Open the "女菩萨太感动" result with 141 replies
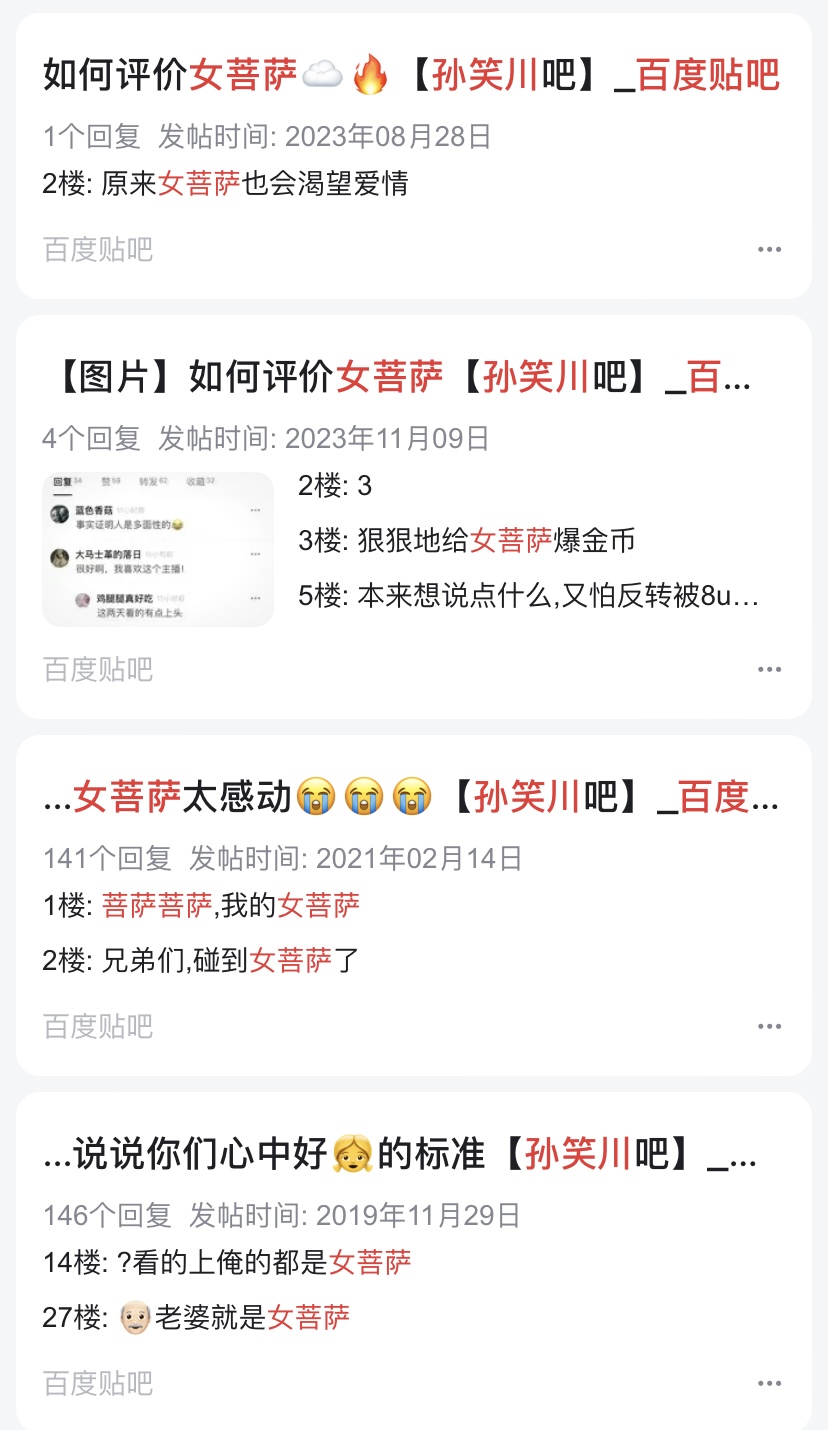This screenshot has height=1430, width=828. coord(411,797)
